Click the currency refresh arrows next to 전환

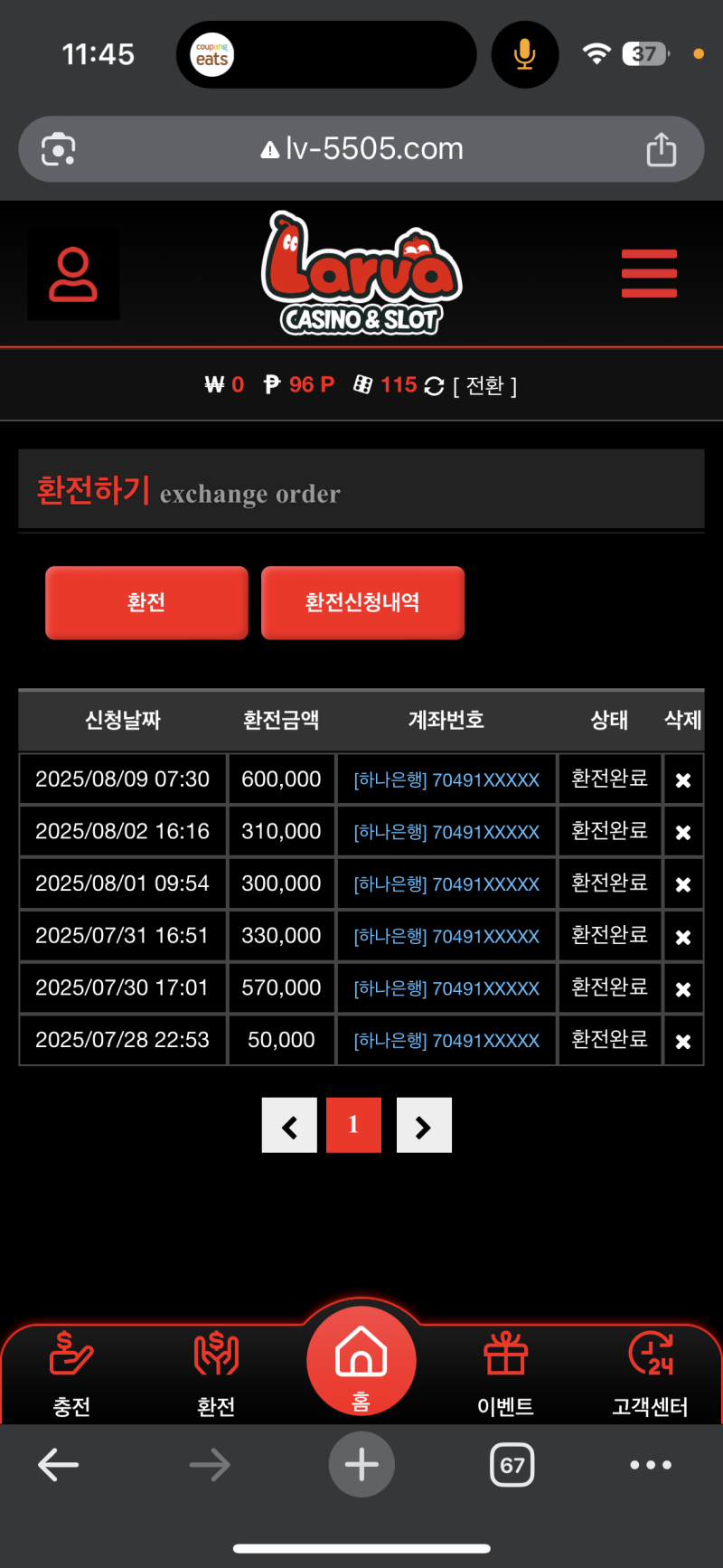[433, 384]
